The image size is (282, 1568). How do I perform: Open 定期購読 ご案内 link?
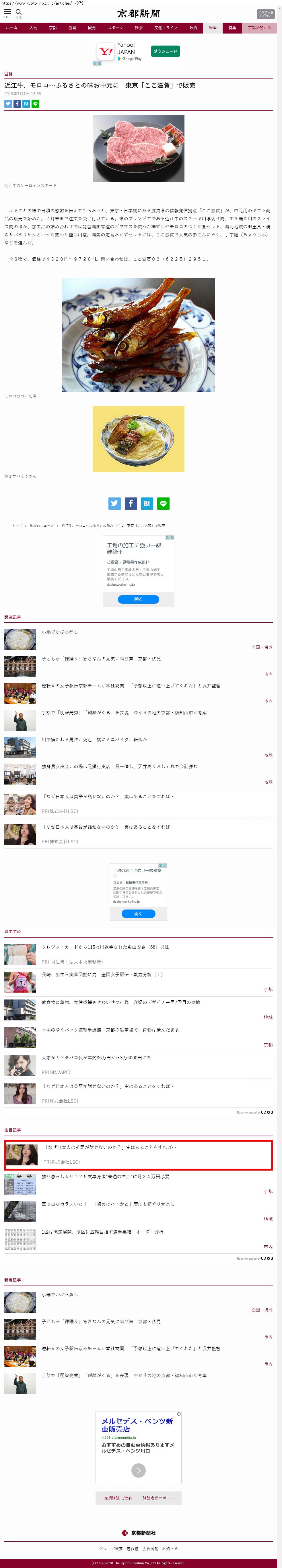pyautogui.click(x=118, y=1498)
